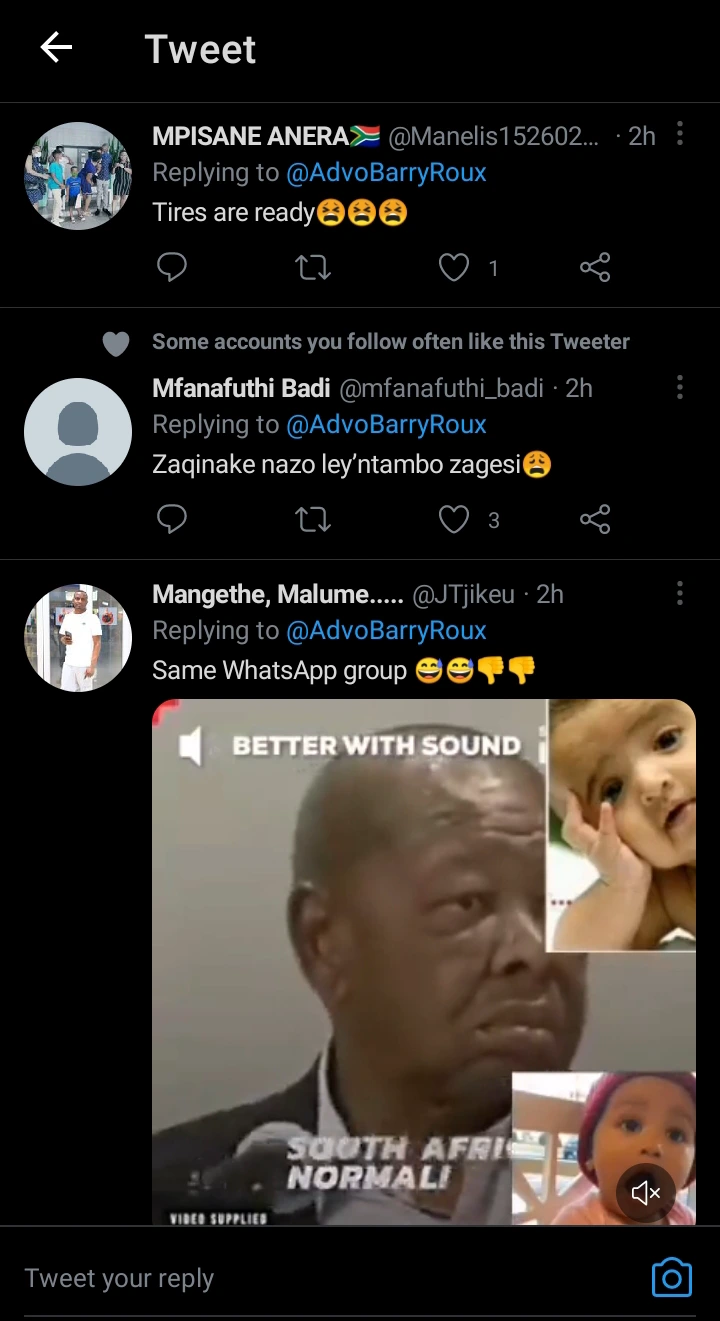
Task: Like MPISANE ANERA's tweet
Action: [455, 267]
